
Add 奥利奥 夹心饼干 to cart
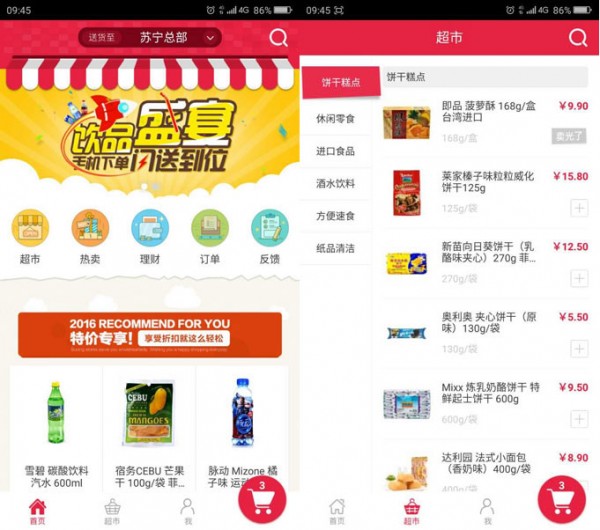[579, 348]
